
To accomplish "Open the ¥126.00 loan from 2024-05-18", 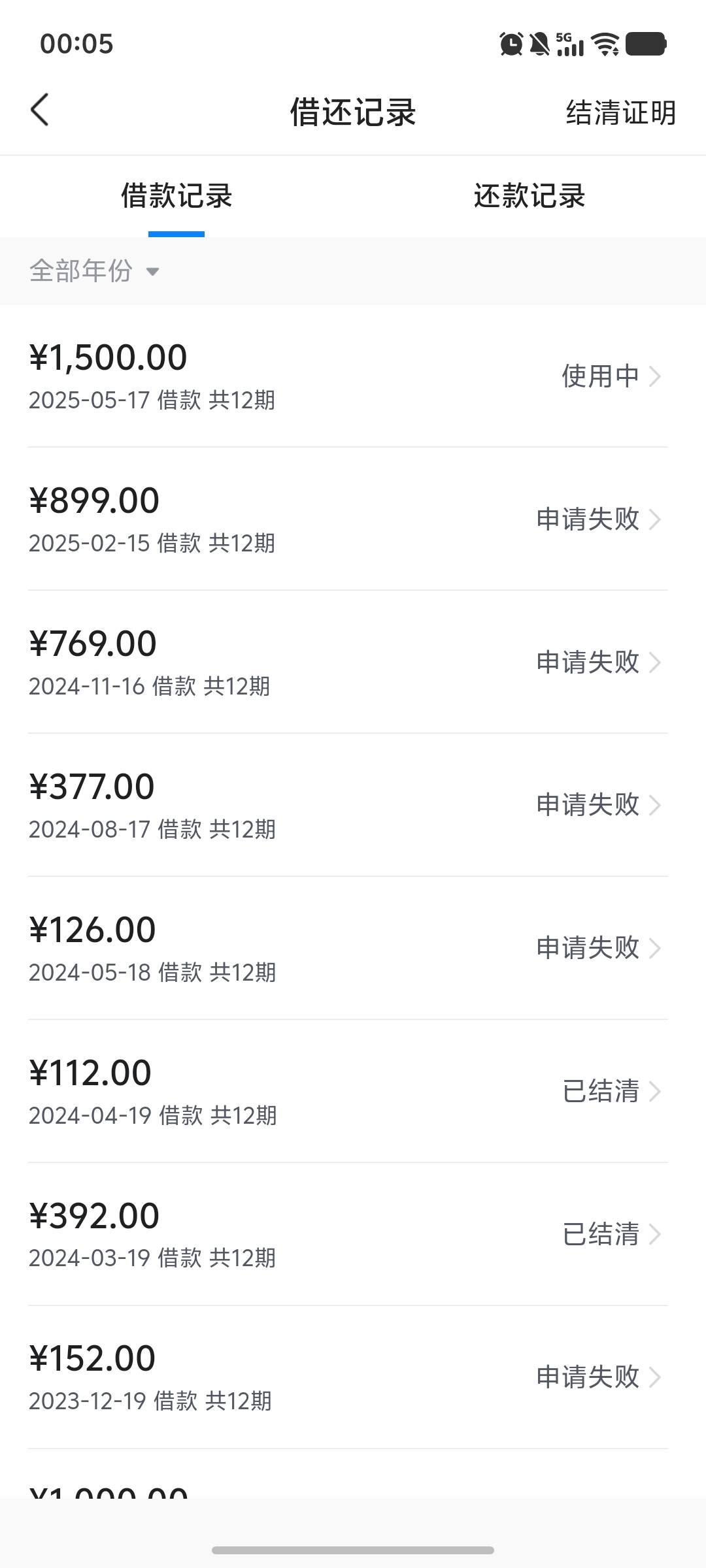I will [x=348, y=948].
